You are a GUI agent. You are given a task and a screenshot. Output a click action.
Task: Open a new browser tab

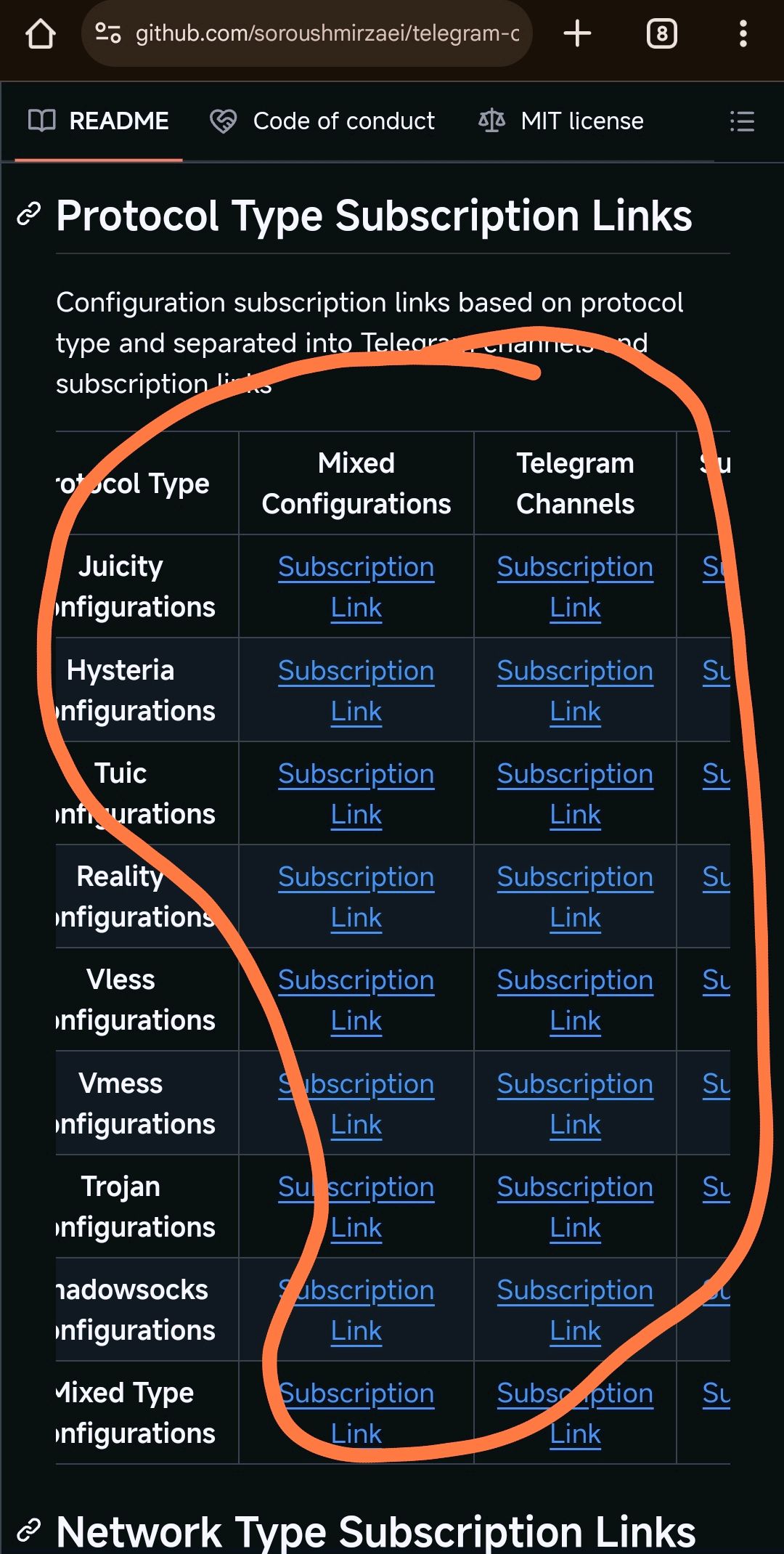pos(577,34)
